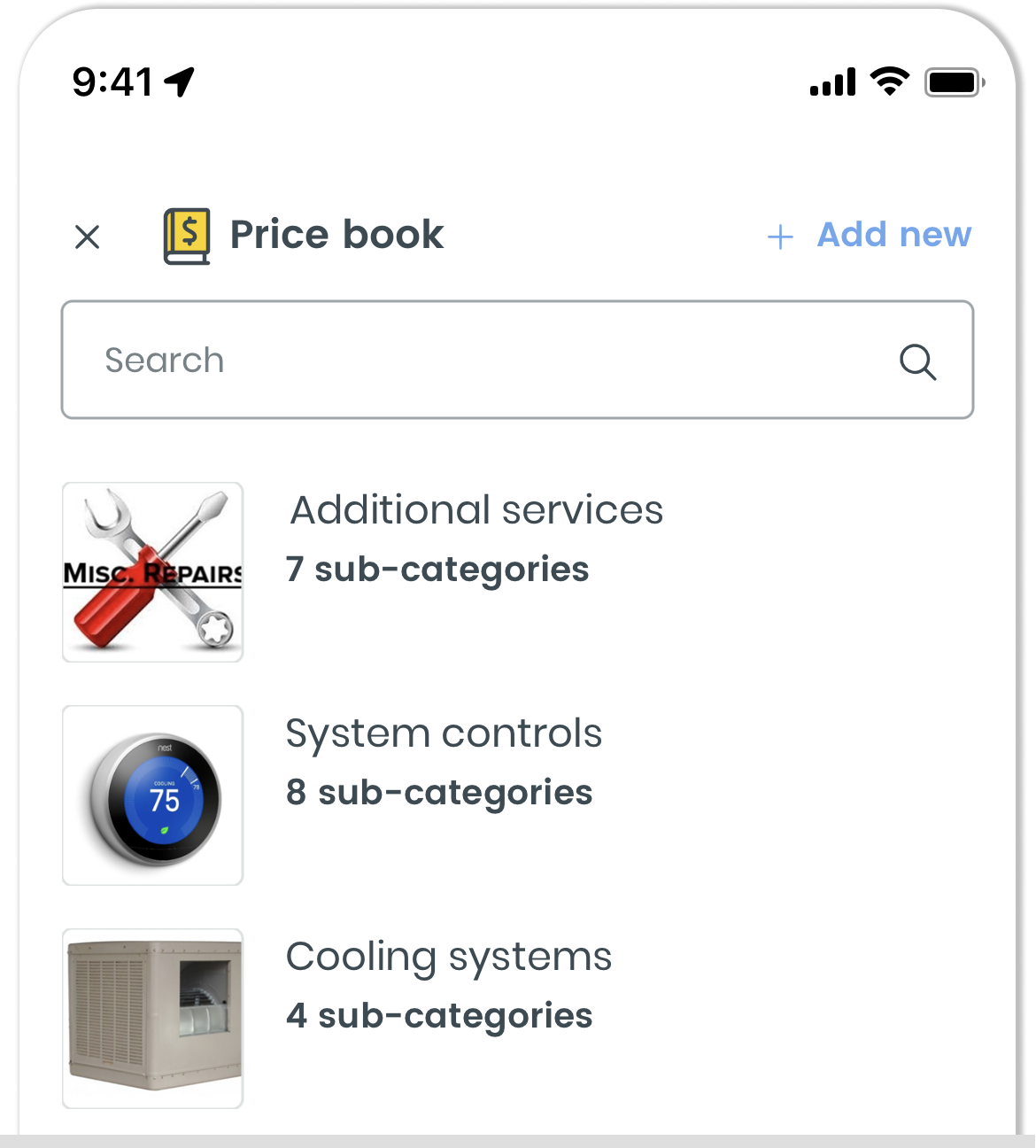Screen dimensions: 1036x1148
Task: Open the System controls category
Action: pyautogui.click(x=444, y=734)
